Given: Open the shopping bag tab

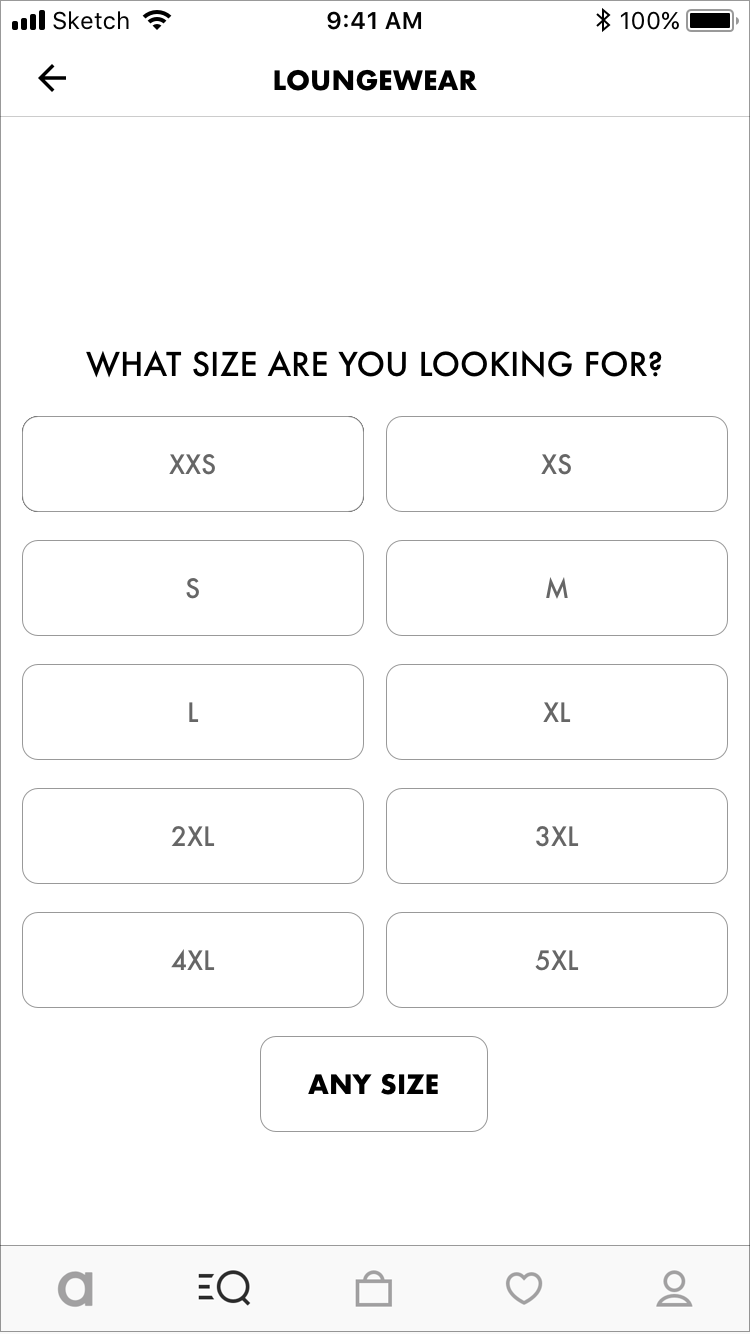Looking at the screenshot, I should coord(374,1289).
